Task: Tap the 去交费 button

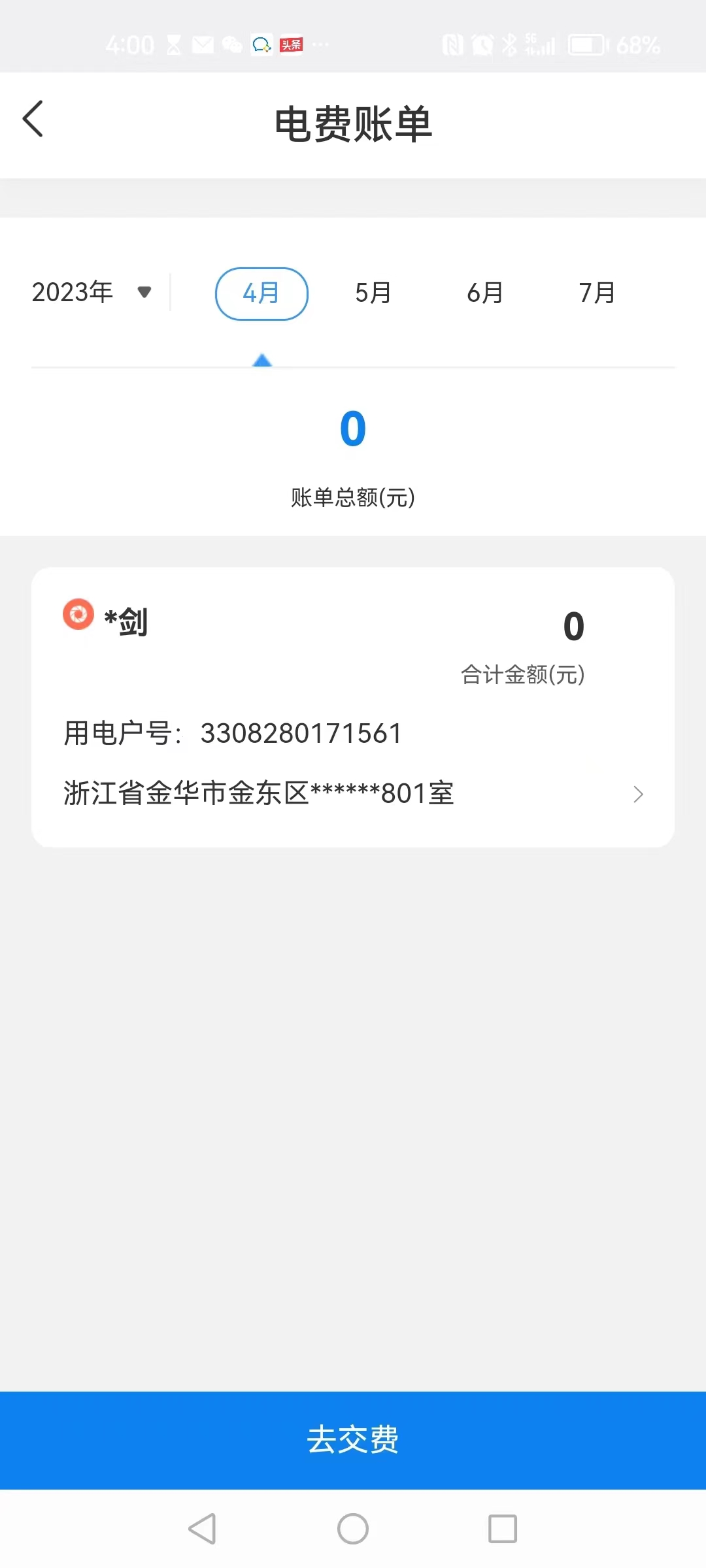Action: tap(353, 1440)
